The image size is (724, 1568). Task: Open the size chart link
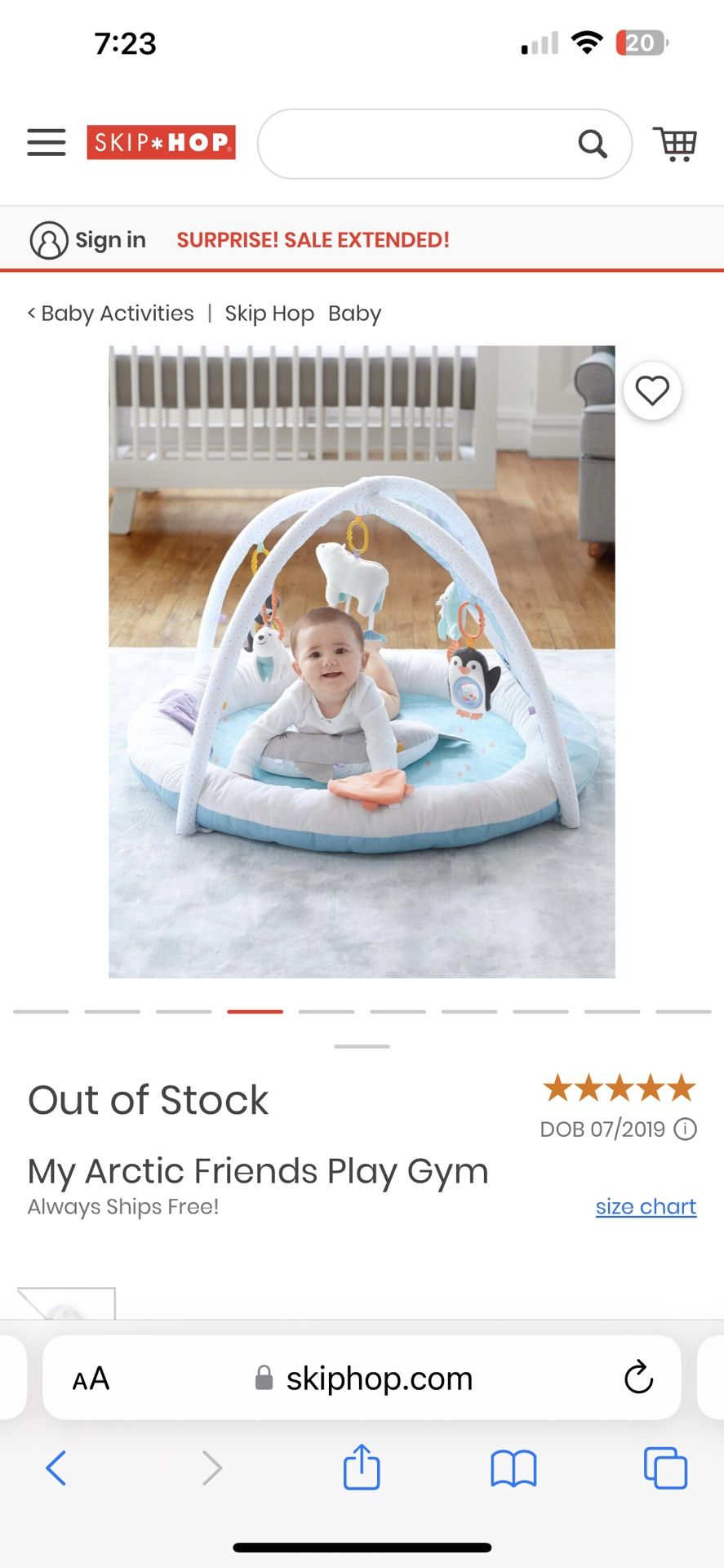coord(646,1206)
